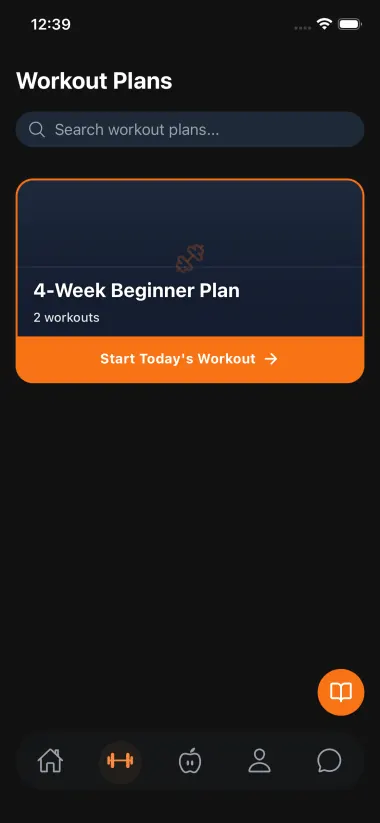Image resolution: width=380 pixels, height=823 pixels.
Task: Open the chat bubble tab
Action: pyautogui.click(x=329, y=761)
